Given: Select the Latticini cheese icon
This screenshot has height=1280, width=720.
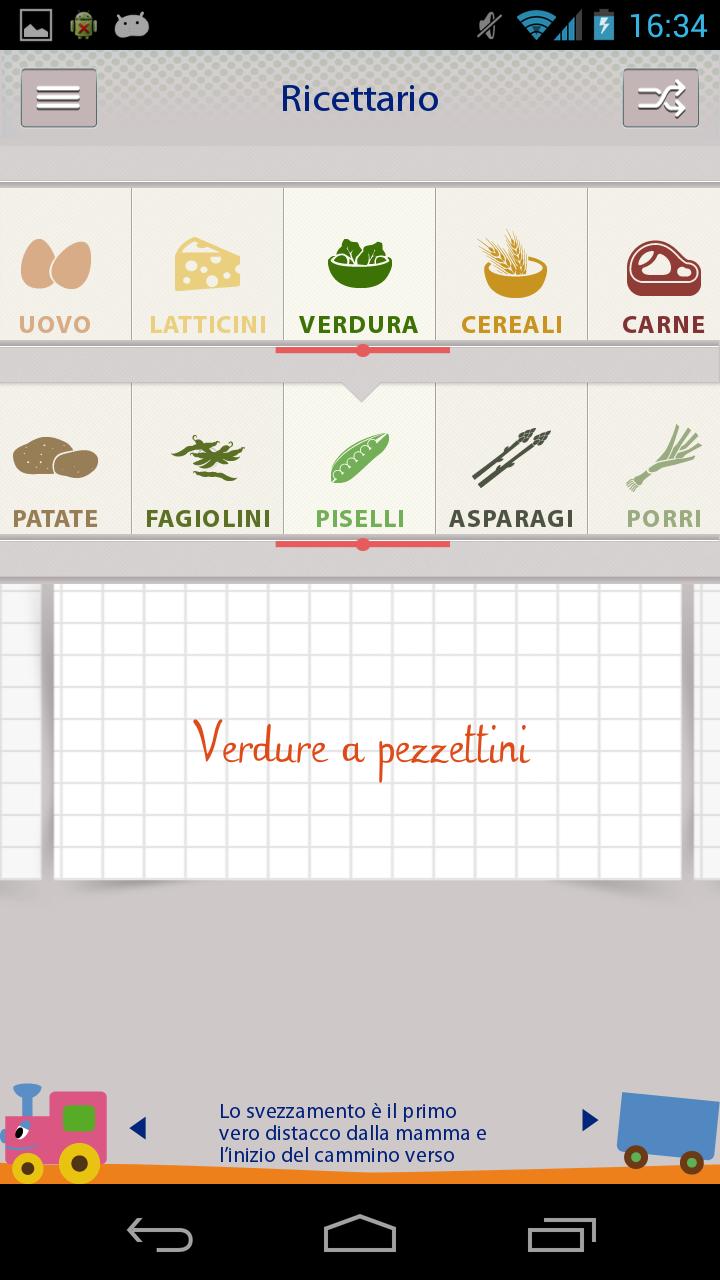Looking at the screenshot, I should tap(207, 262).
